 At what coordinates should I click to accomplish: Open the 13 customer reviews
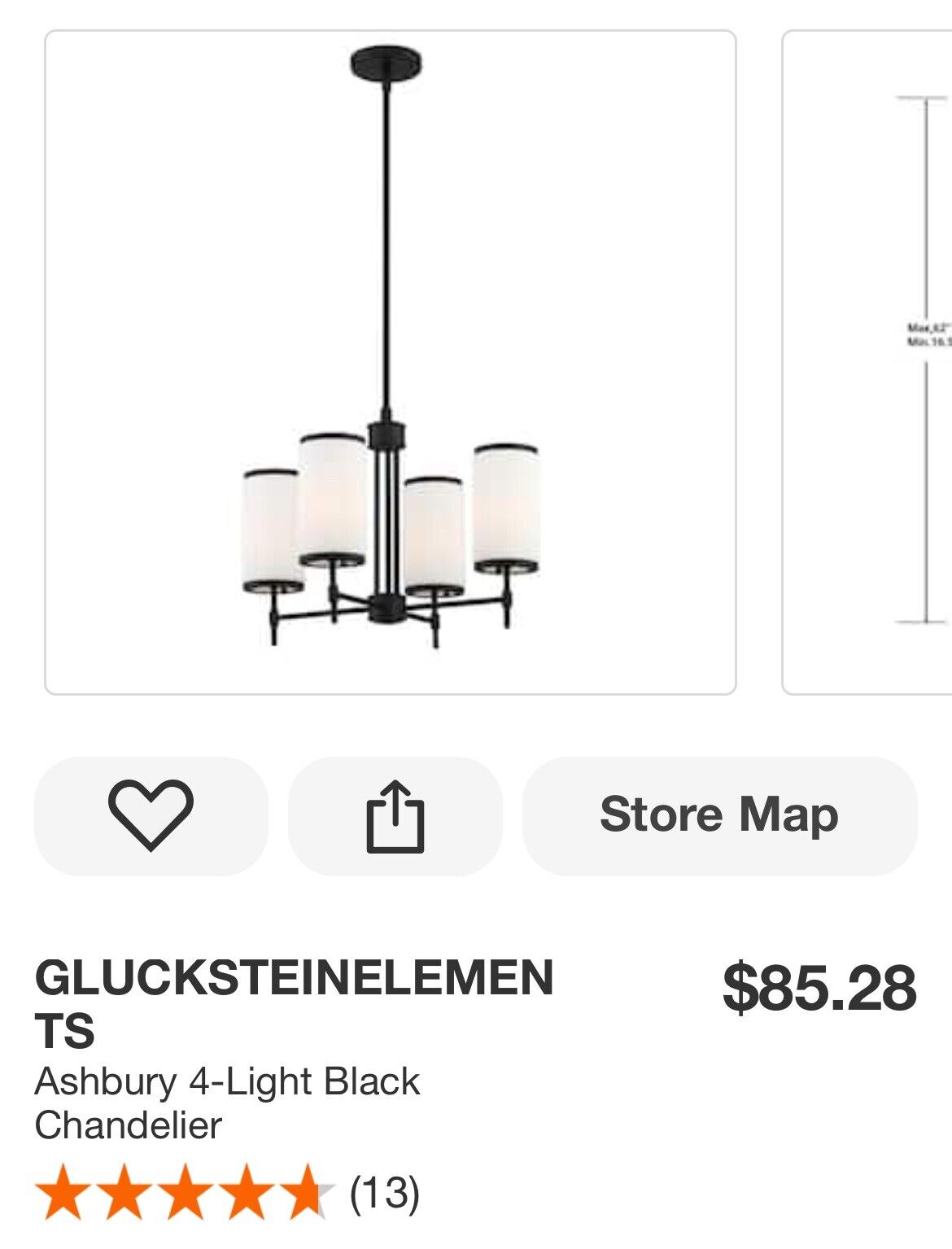[x=384, y=1193]
